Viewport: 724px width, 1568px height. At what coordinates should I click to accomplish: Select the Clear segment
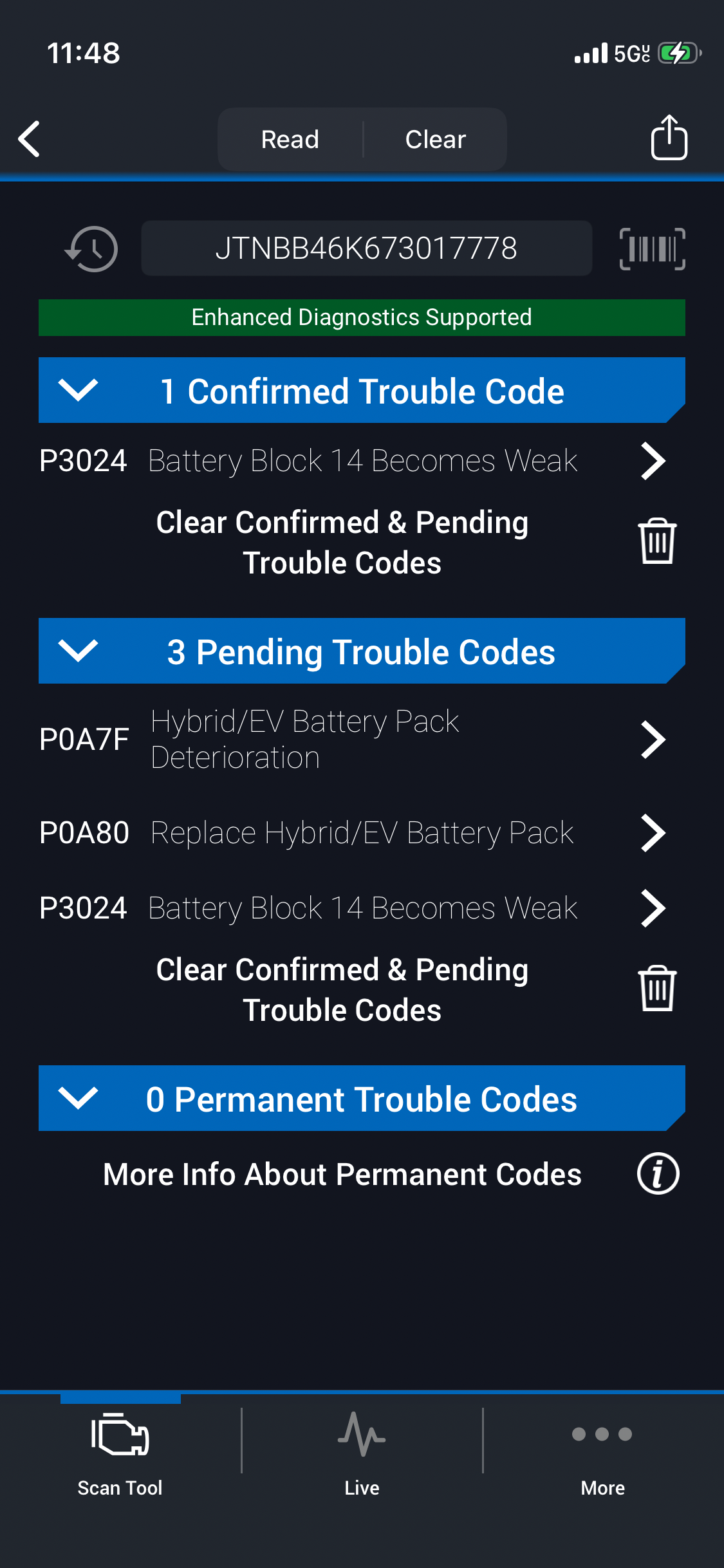coord(435,140)
